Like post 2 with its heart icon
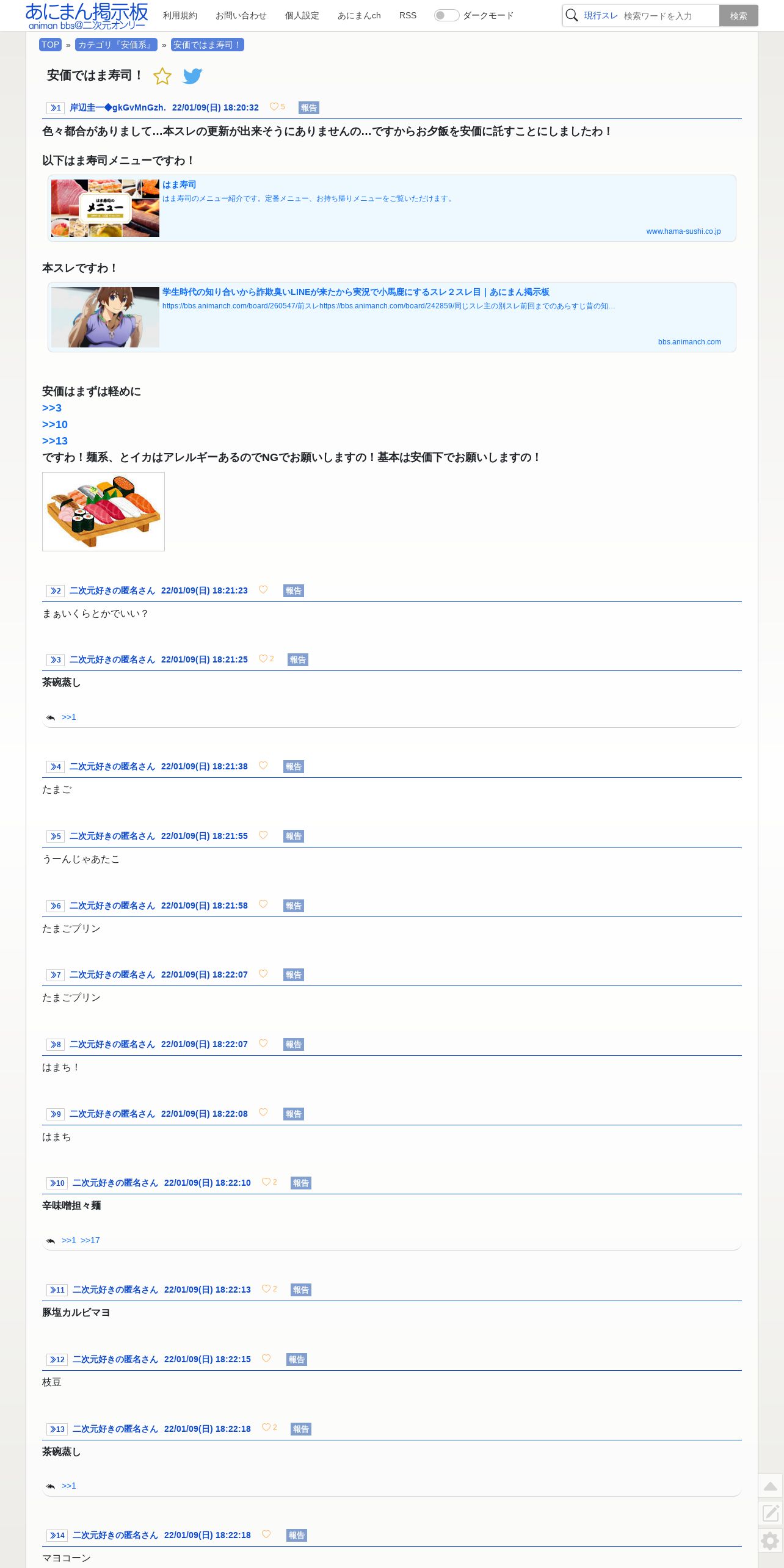784x1568 pixels. coord(263,590)
